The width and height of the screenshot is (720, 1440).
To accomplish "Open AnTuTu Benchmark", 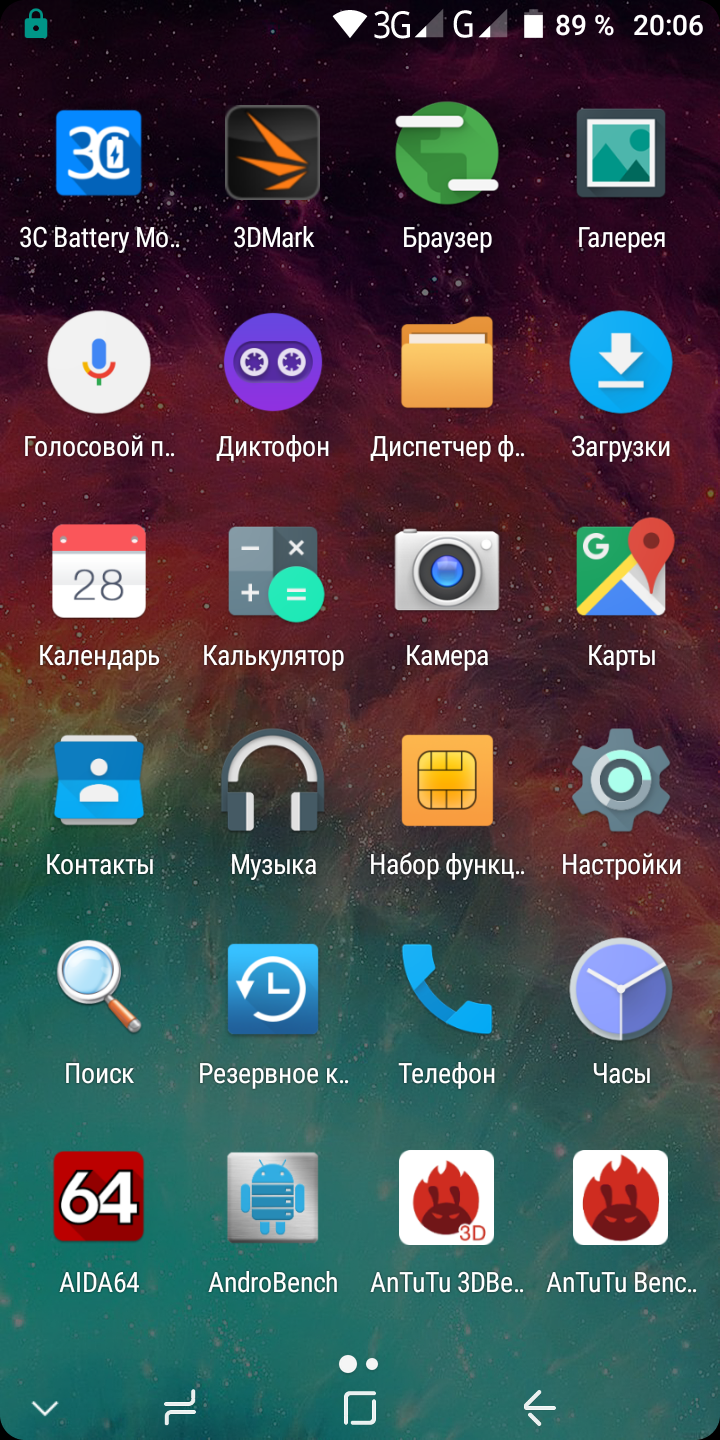I will coord(621,1197).
